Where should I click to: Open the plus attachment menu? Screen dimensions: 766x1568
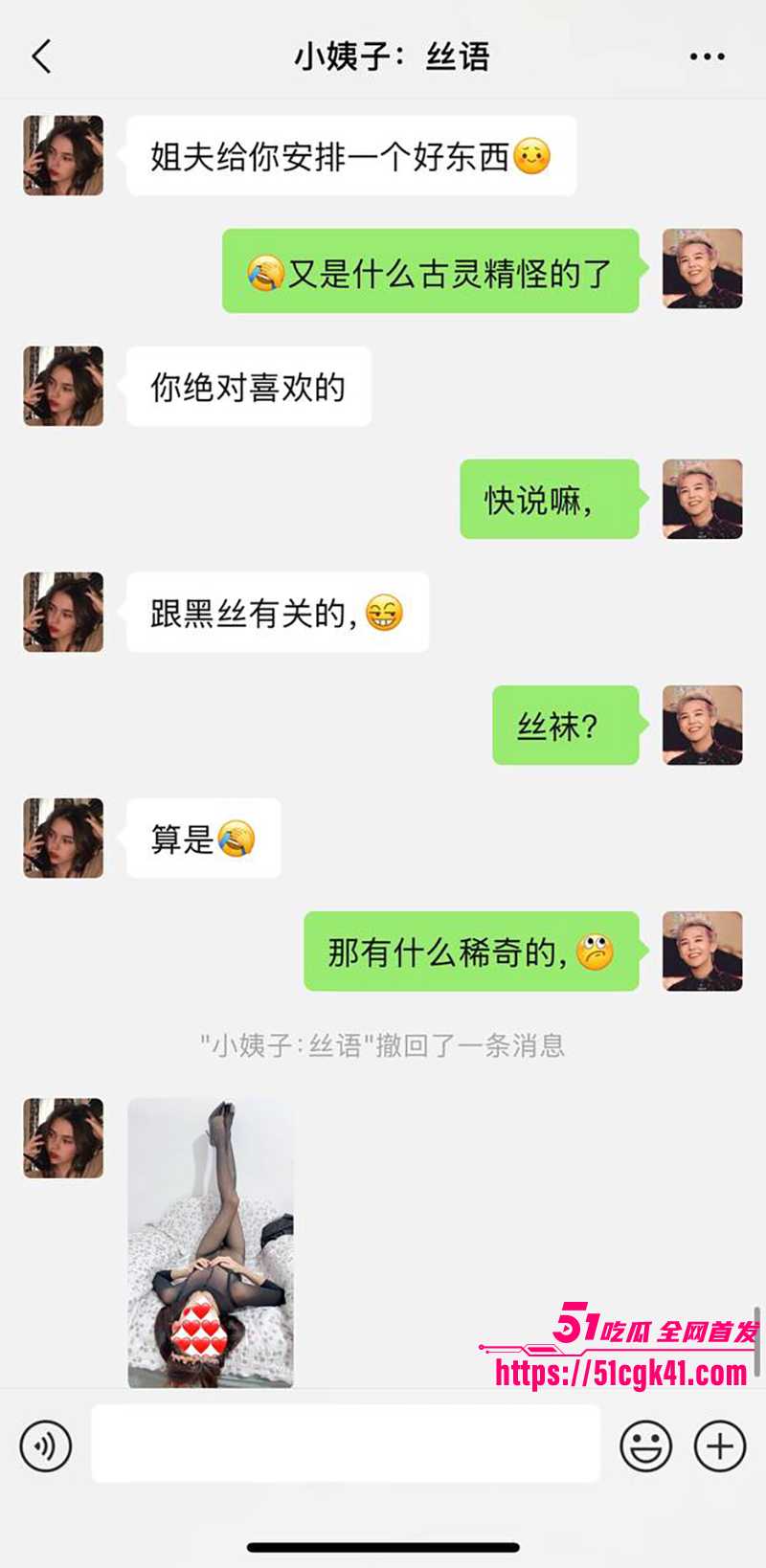tap(720, 1445)
